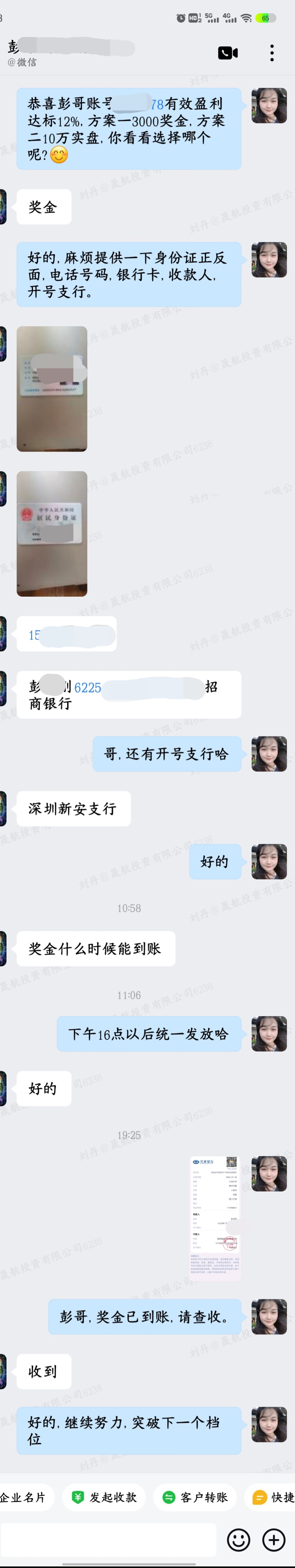Open the 快捷 shortcut chip
Screen dimensions: 295x1568
pos(272,1497)
